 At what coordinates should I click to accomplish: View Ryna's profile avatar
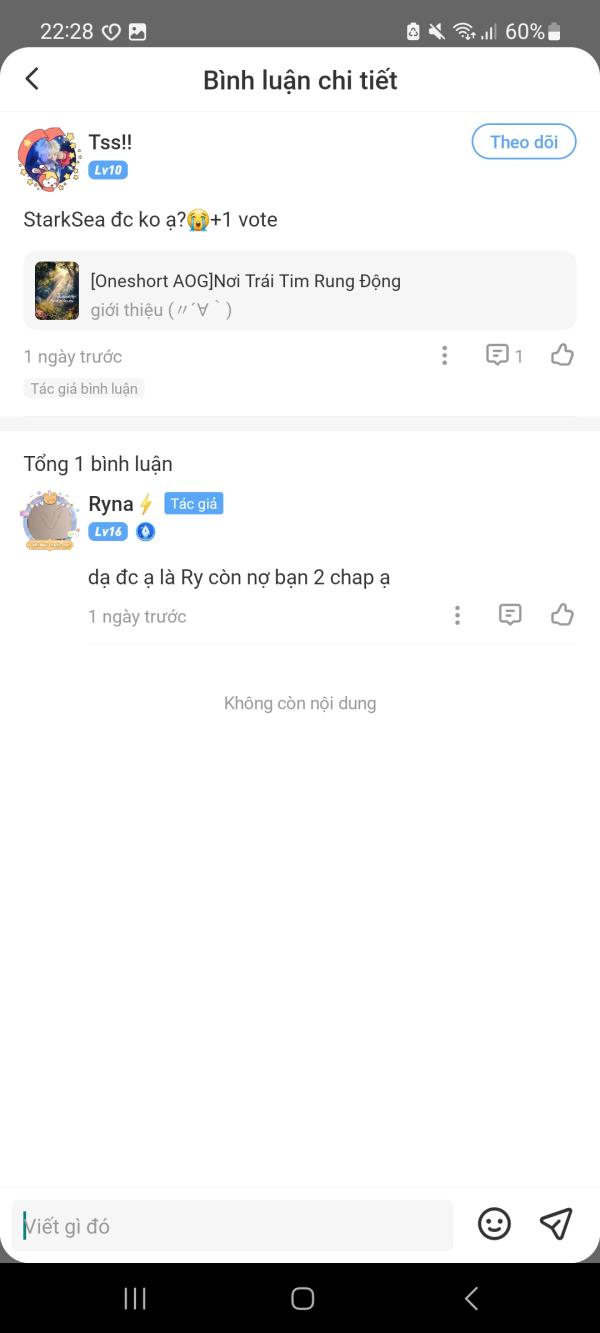49,520
